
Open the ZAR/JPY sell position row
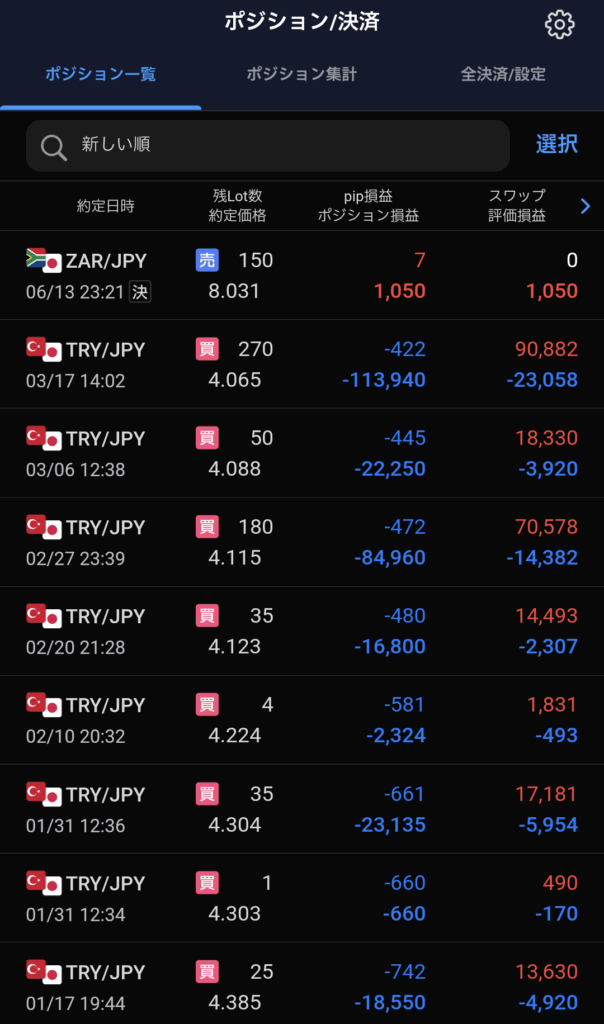click(300, 275)
